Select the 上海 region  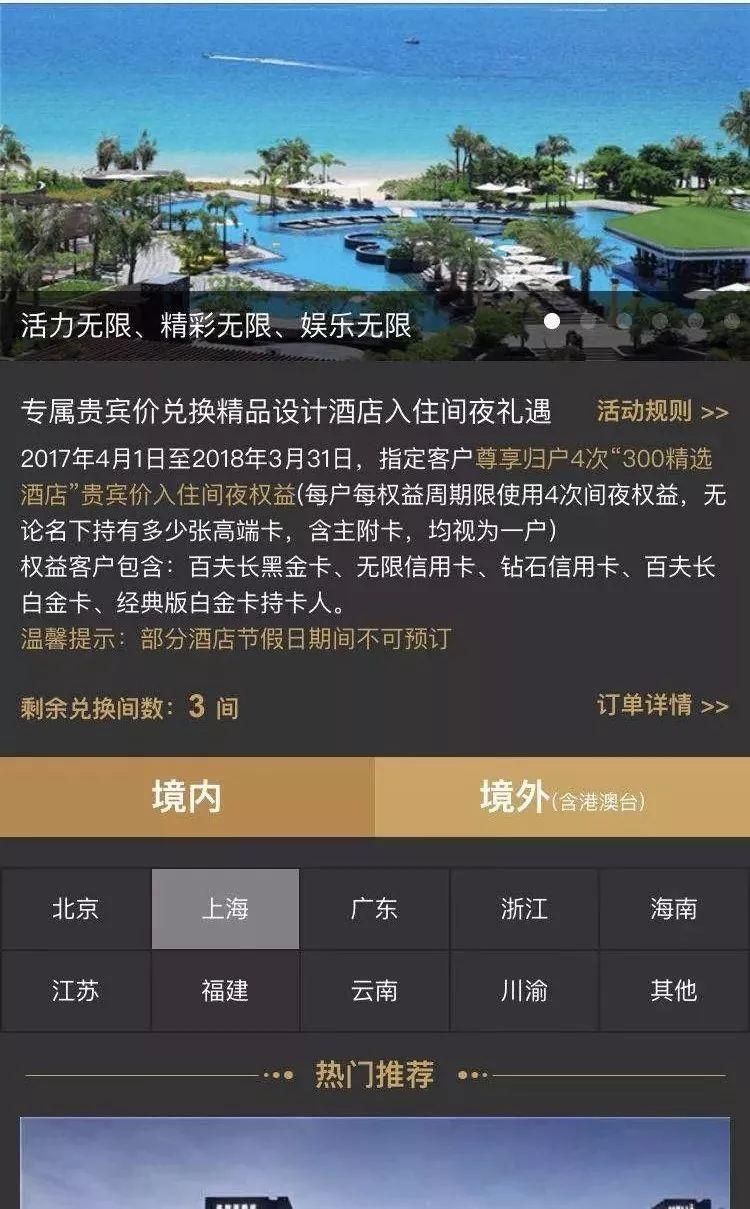[x=225, y=909]
